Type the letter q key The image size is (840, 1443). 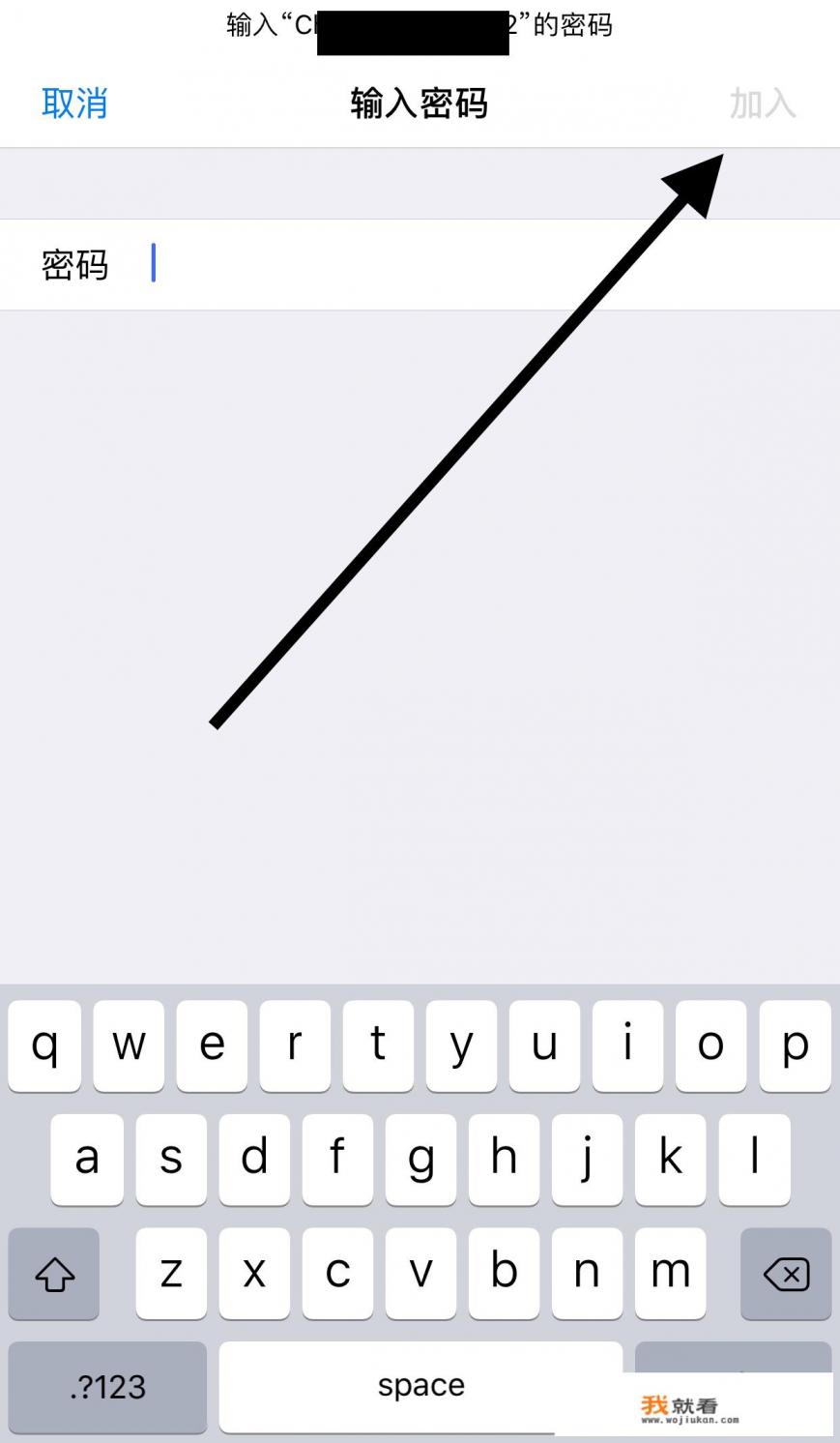44,1045
